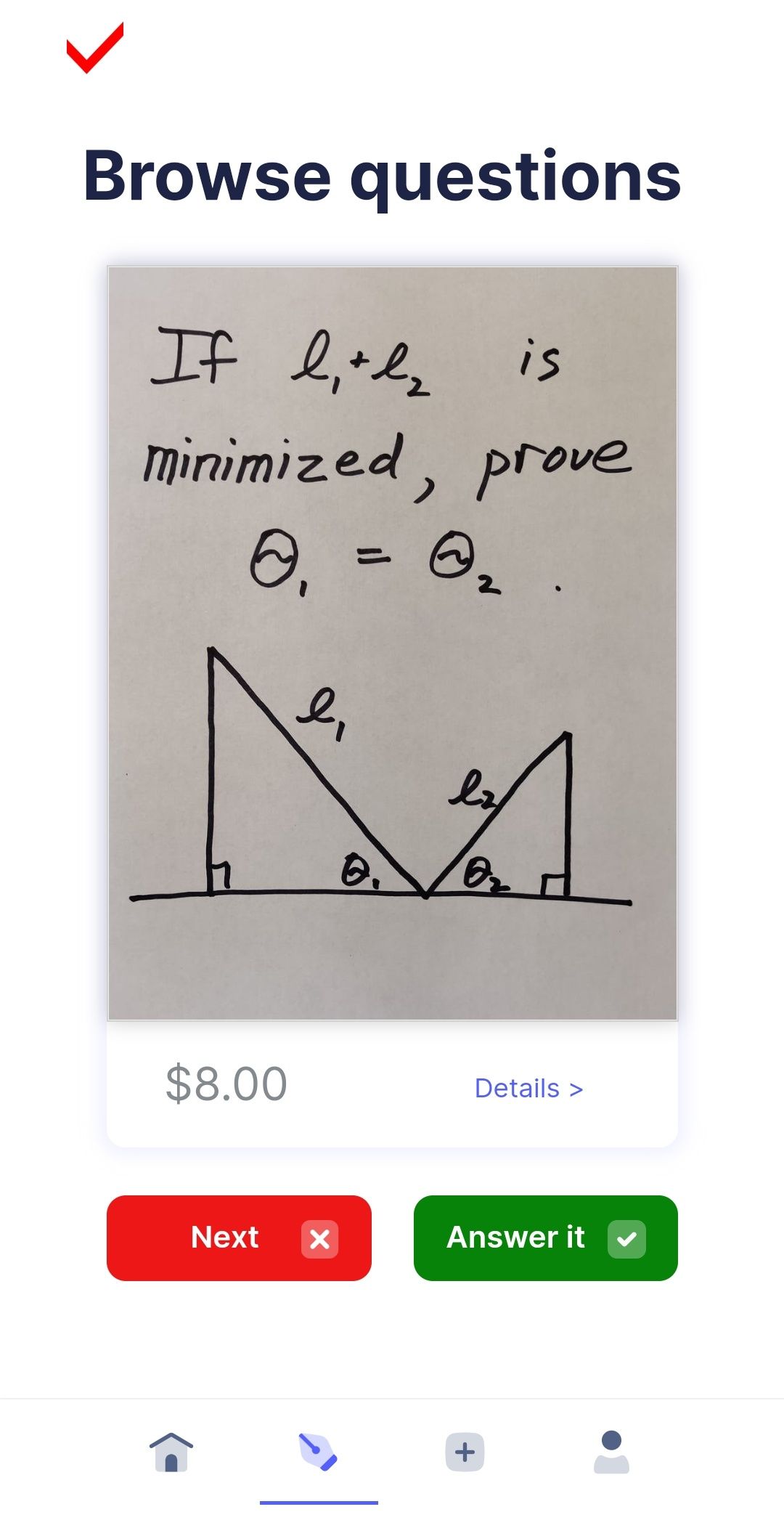Open the add new question tab
The width and height of the screenshot is (784, 1520).
tap(465, 1452)
